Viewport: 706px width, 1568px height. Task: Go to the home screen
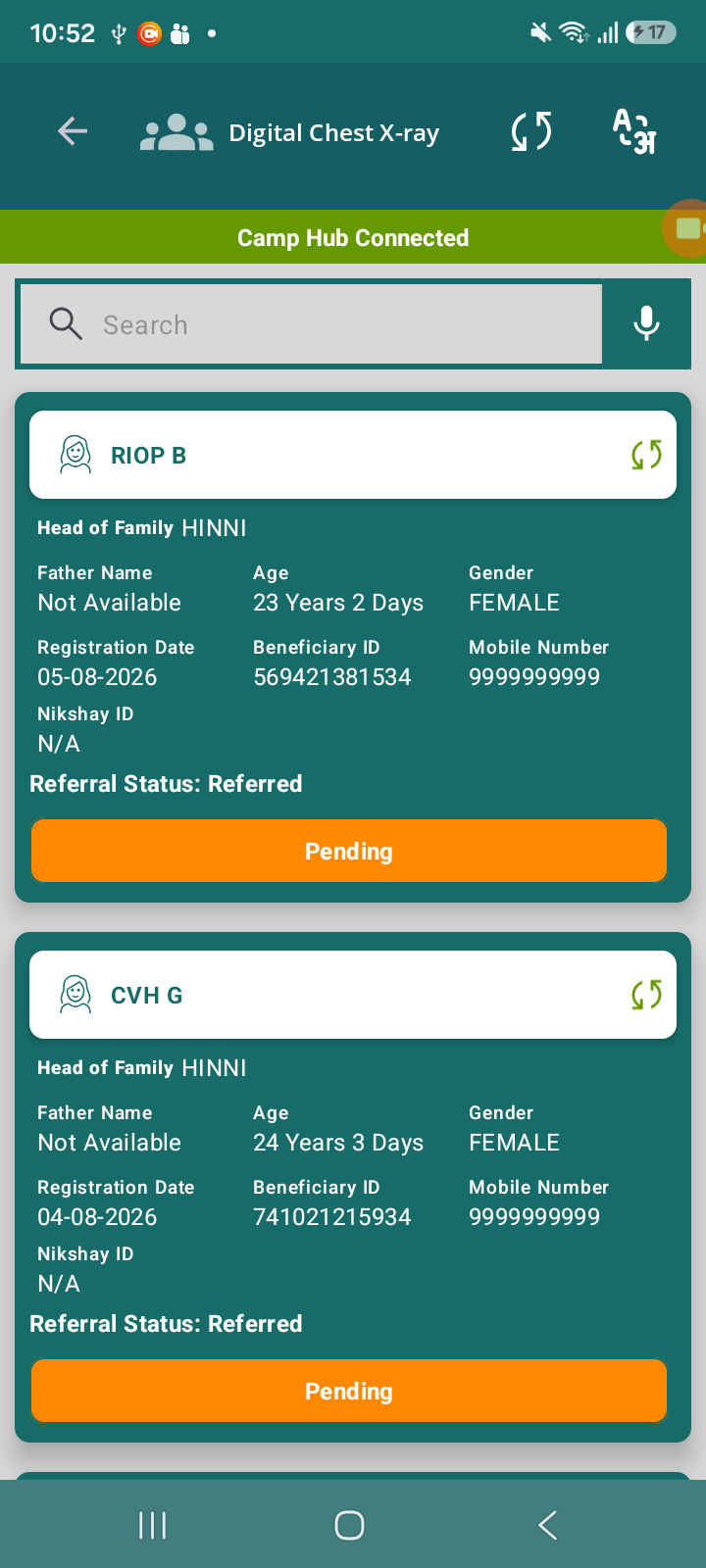[349, 1525]
